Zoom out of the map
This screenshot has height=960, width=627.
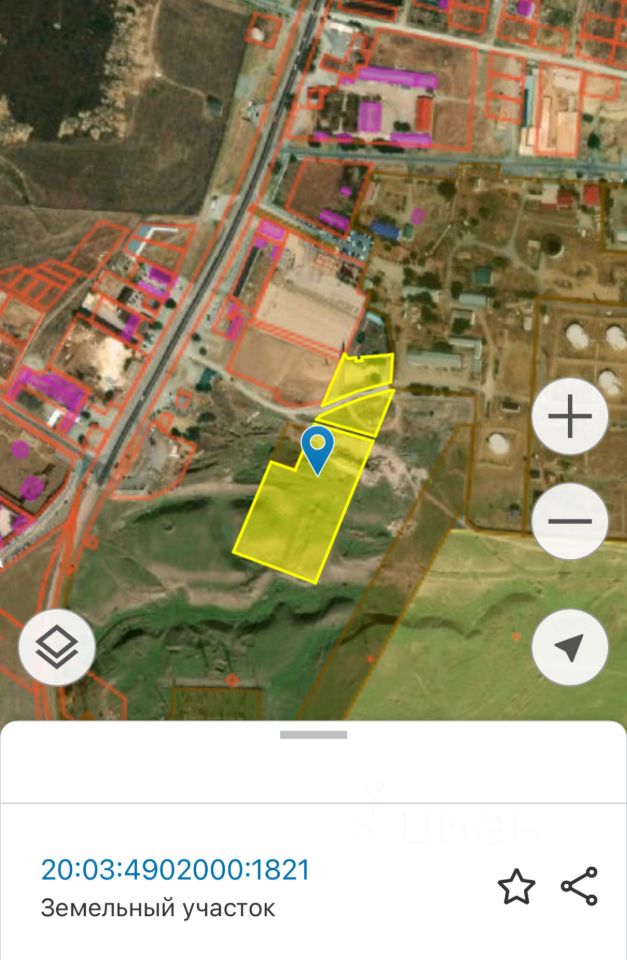(569, 521)
